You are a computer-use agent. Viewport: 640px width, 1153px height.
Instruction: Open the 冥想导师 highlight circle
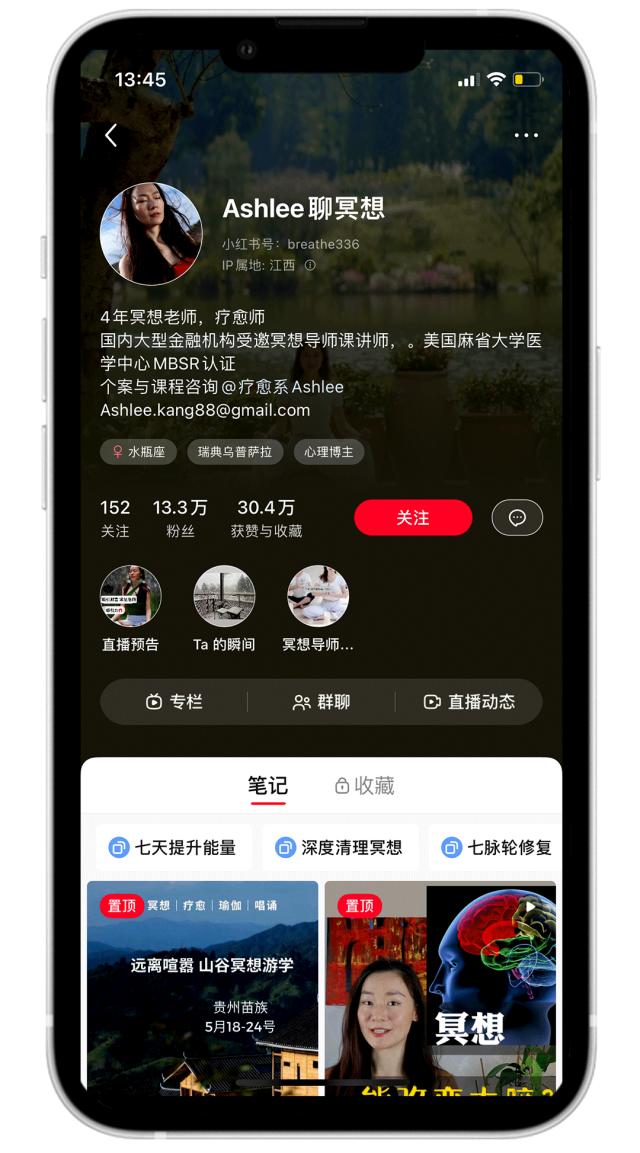[318, 597]
